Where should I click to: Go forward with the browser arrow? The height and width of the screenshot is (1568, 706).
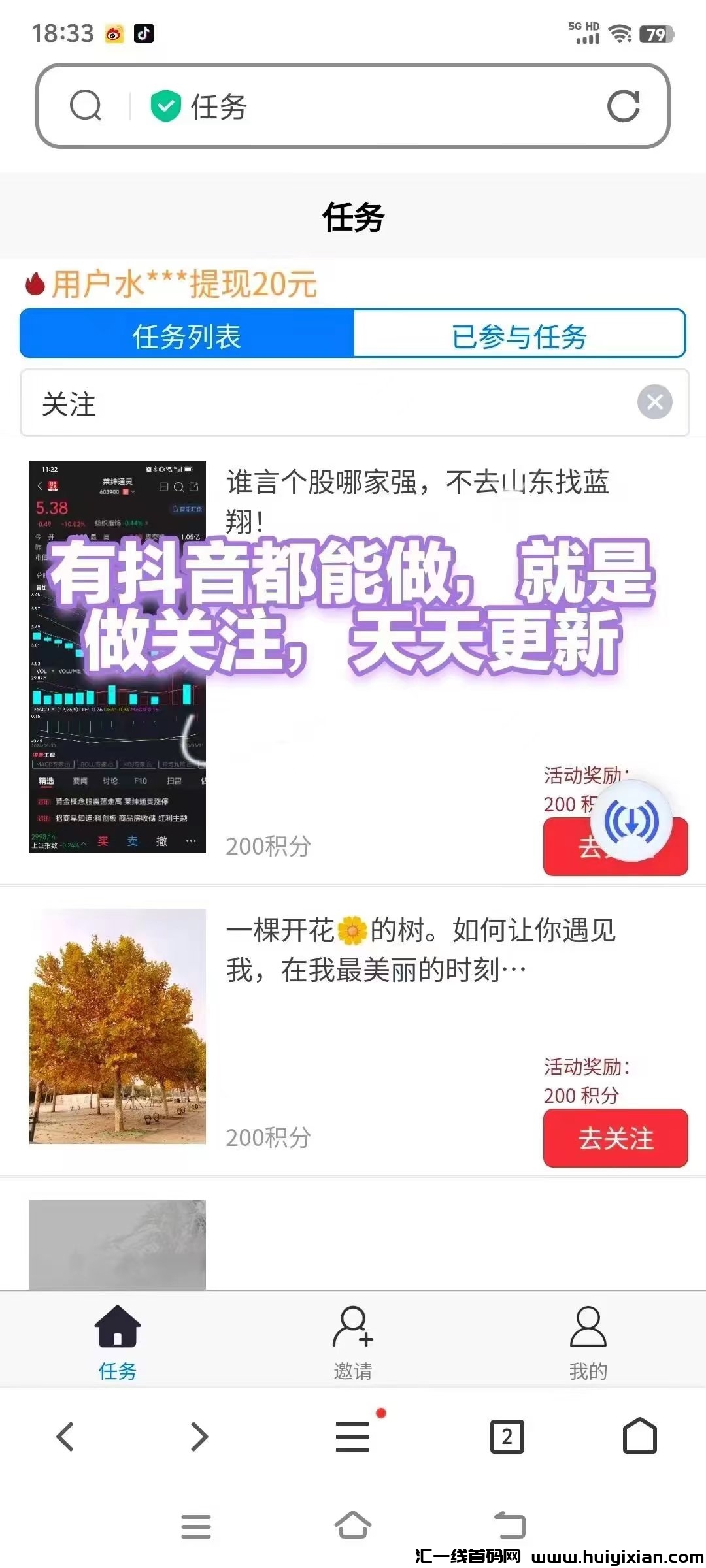coord(199,1437)
